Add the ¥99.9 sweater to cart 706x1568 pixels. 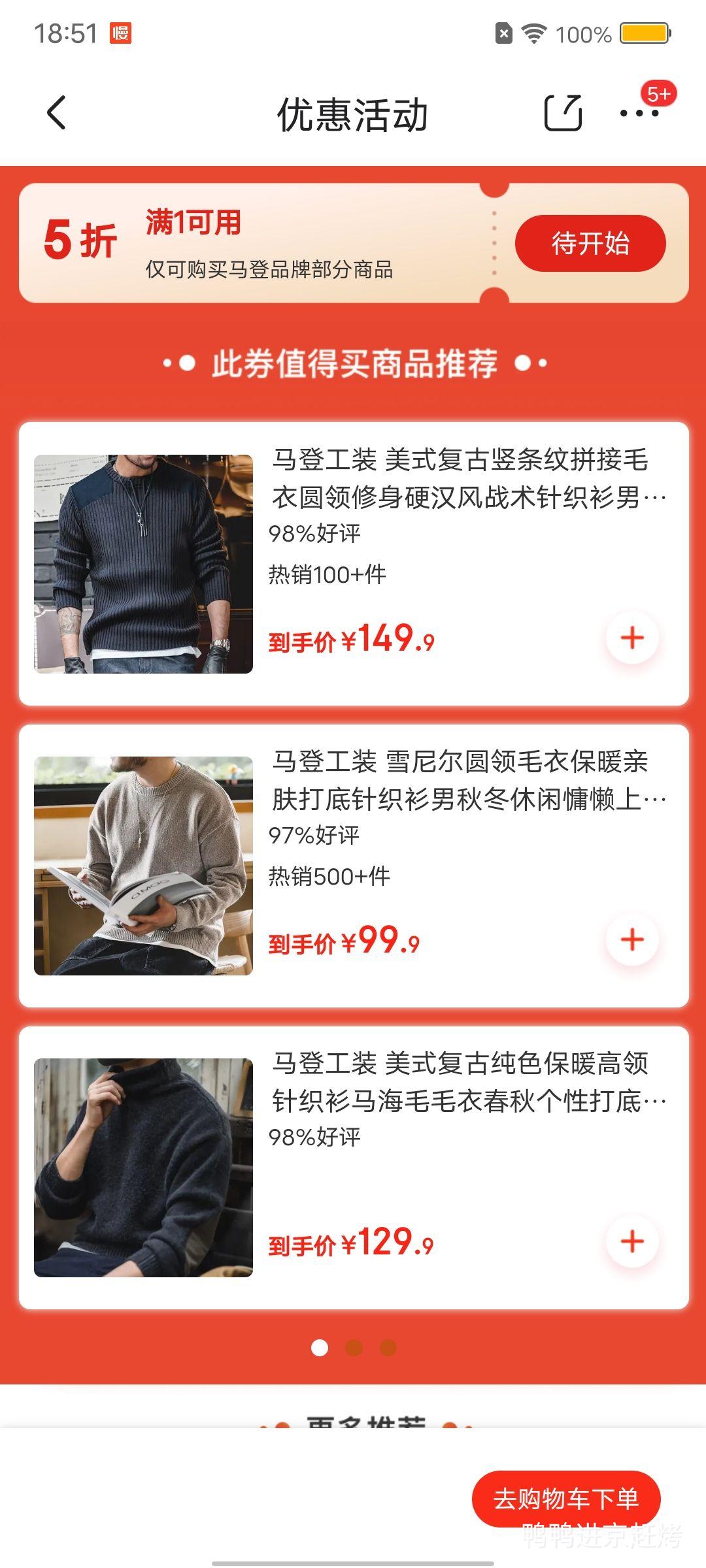(x=631, y=939)
